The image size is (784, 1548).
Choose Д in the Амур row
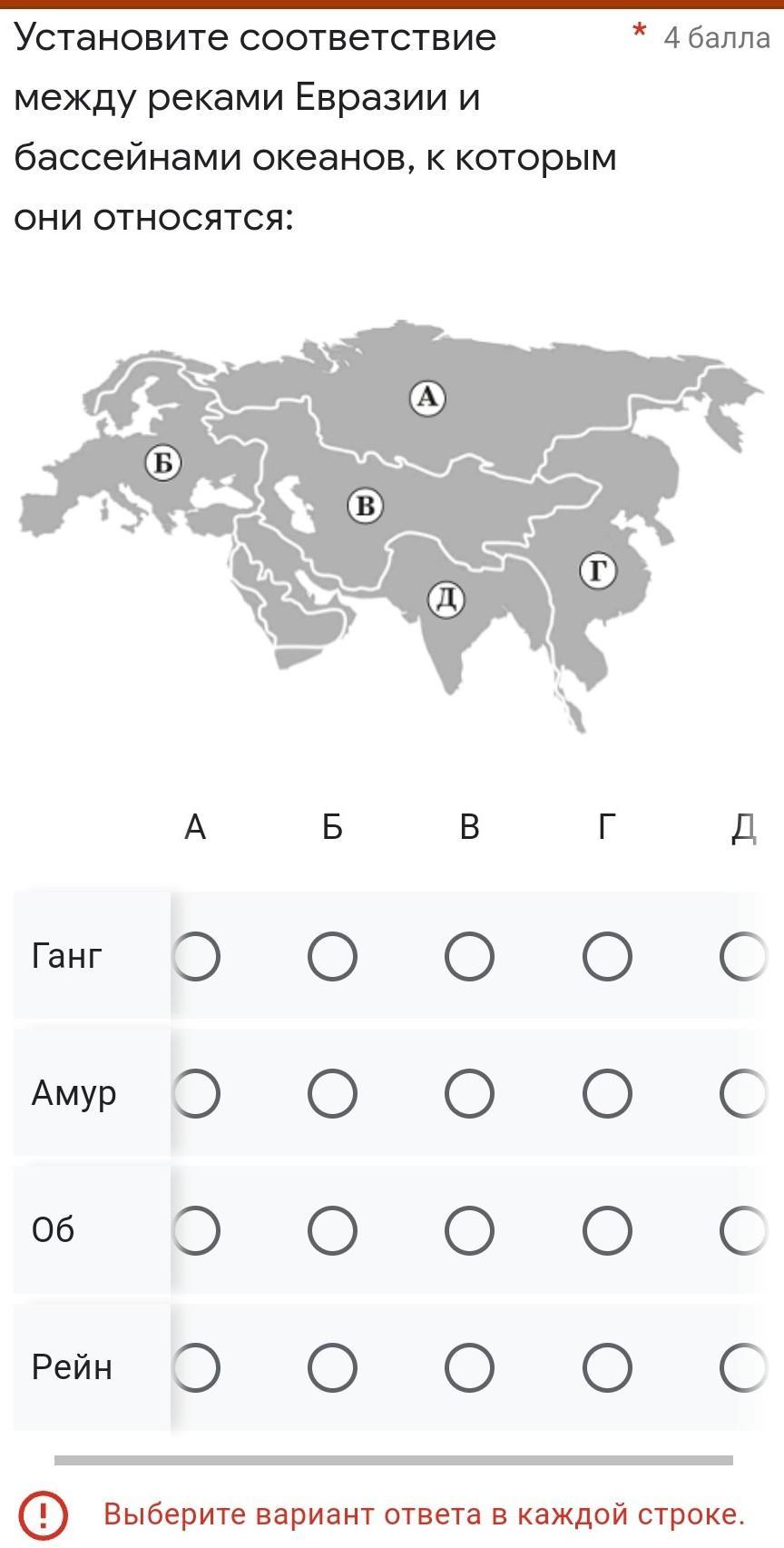[x=744, y=1094]
